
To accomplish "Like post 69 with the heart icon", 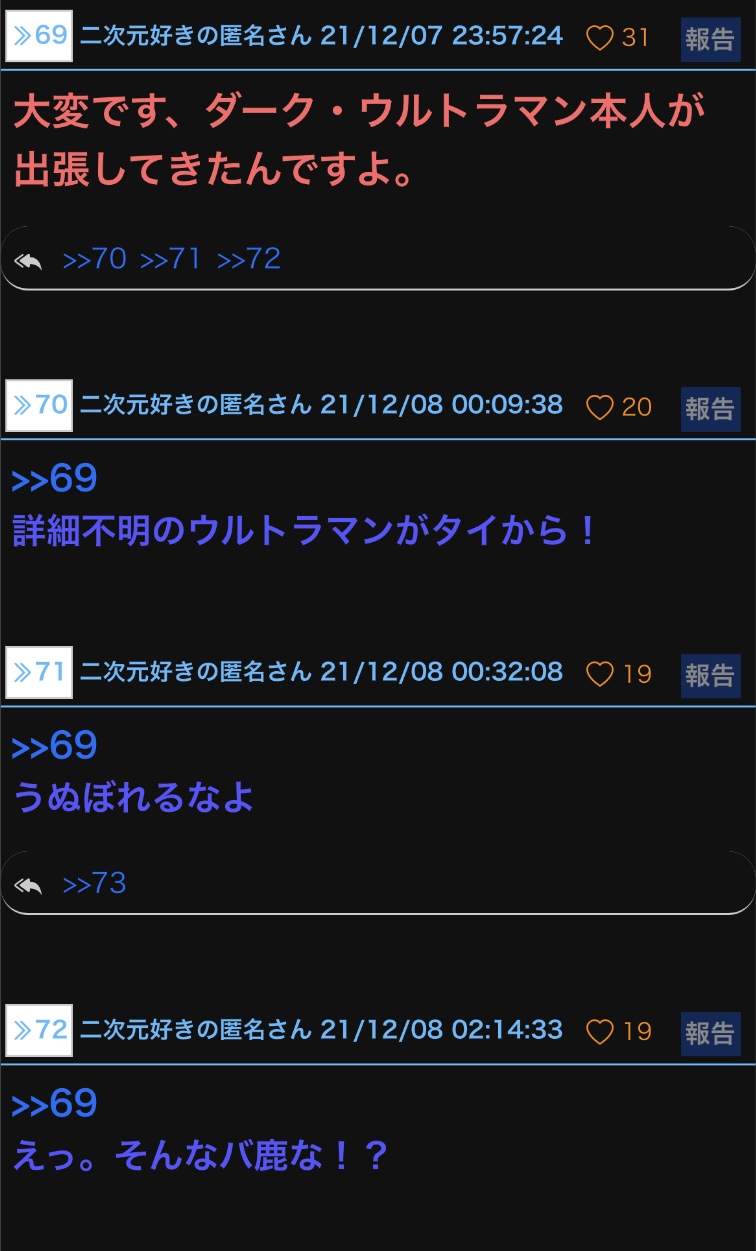I will point(599,39).
